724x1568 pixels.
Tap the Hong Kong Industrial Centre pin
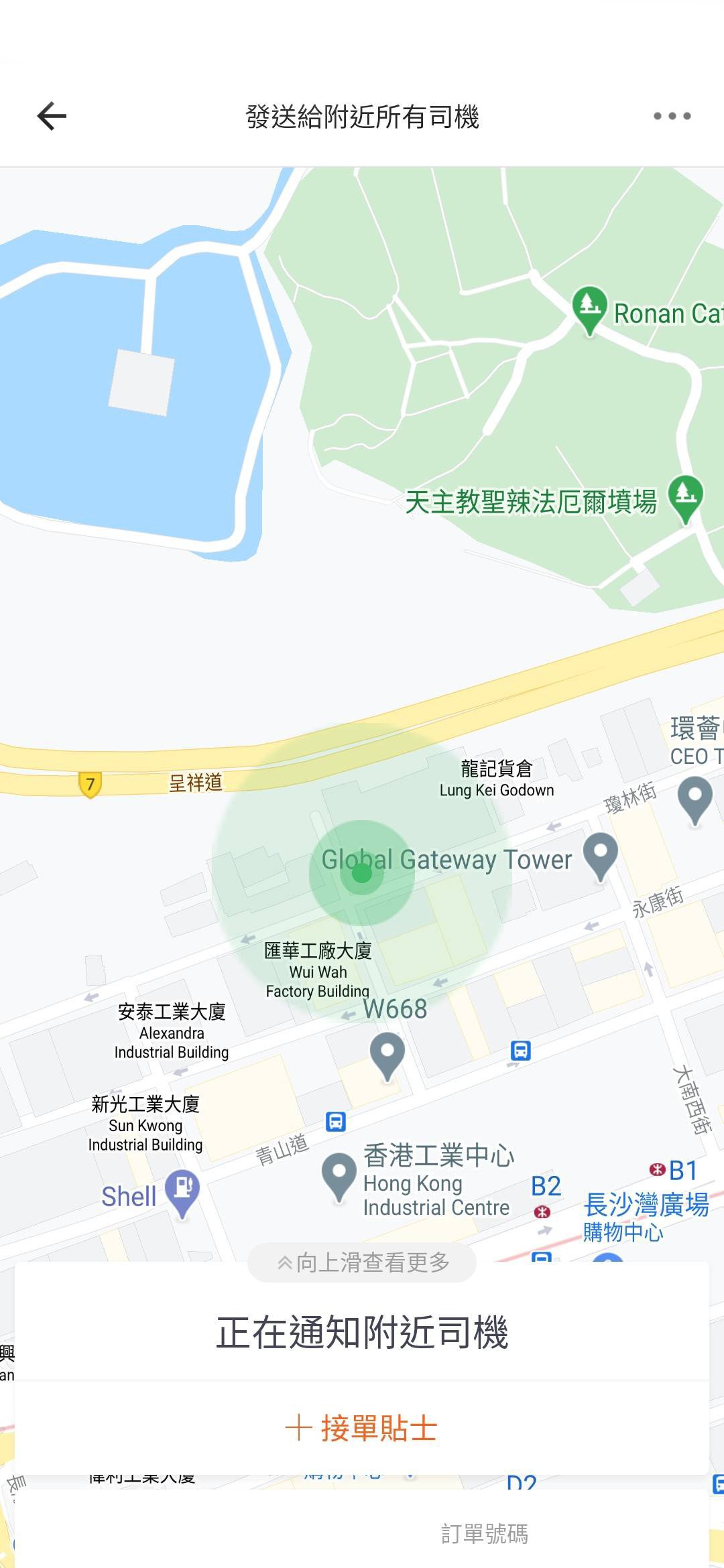[x=339, y=1174]
